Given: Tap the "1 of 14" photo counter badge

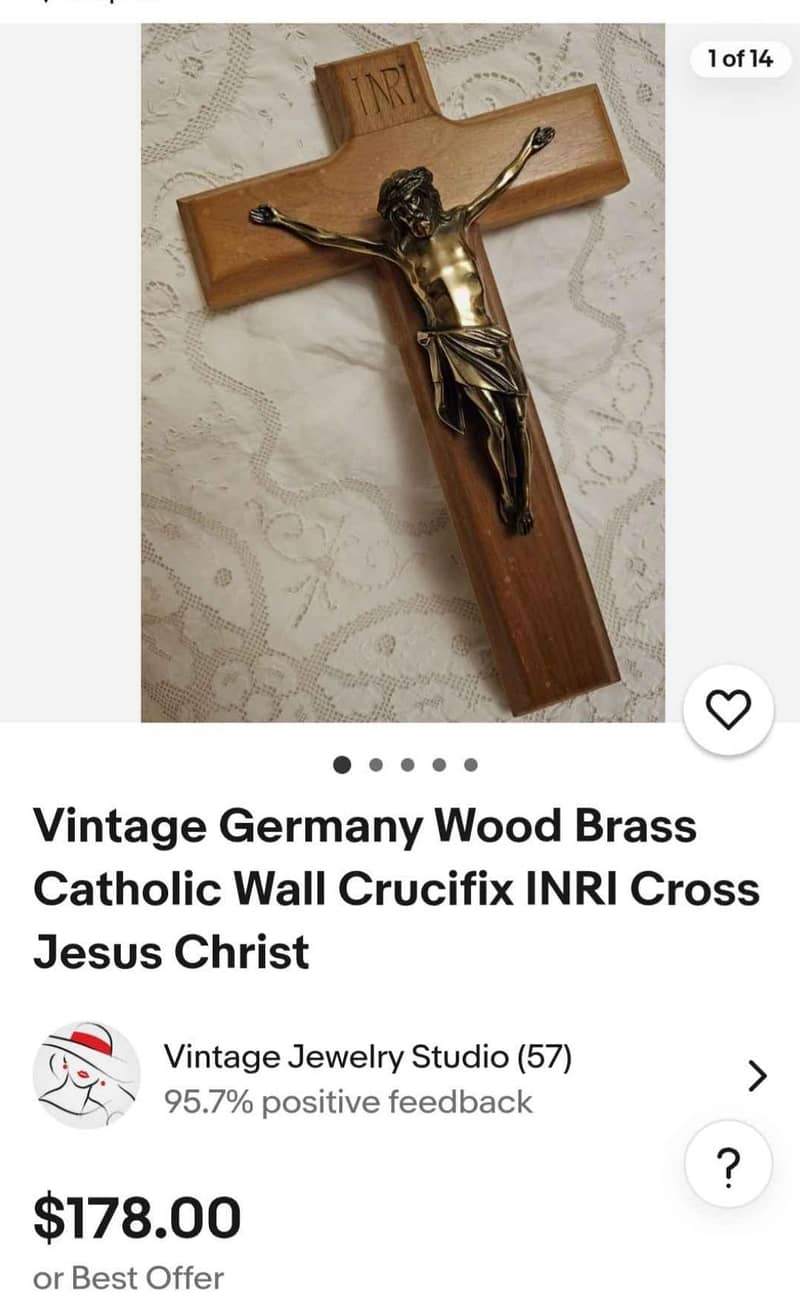Looking at the screenshot, I should tap(738, 60).
